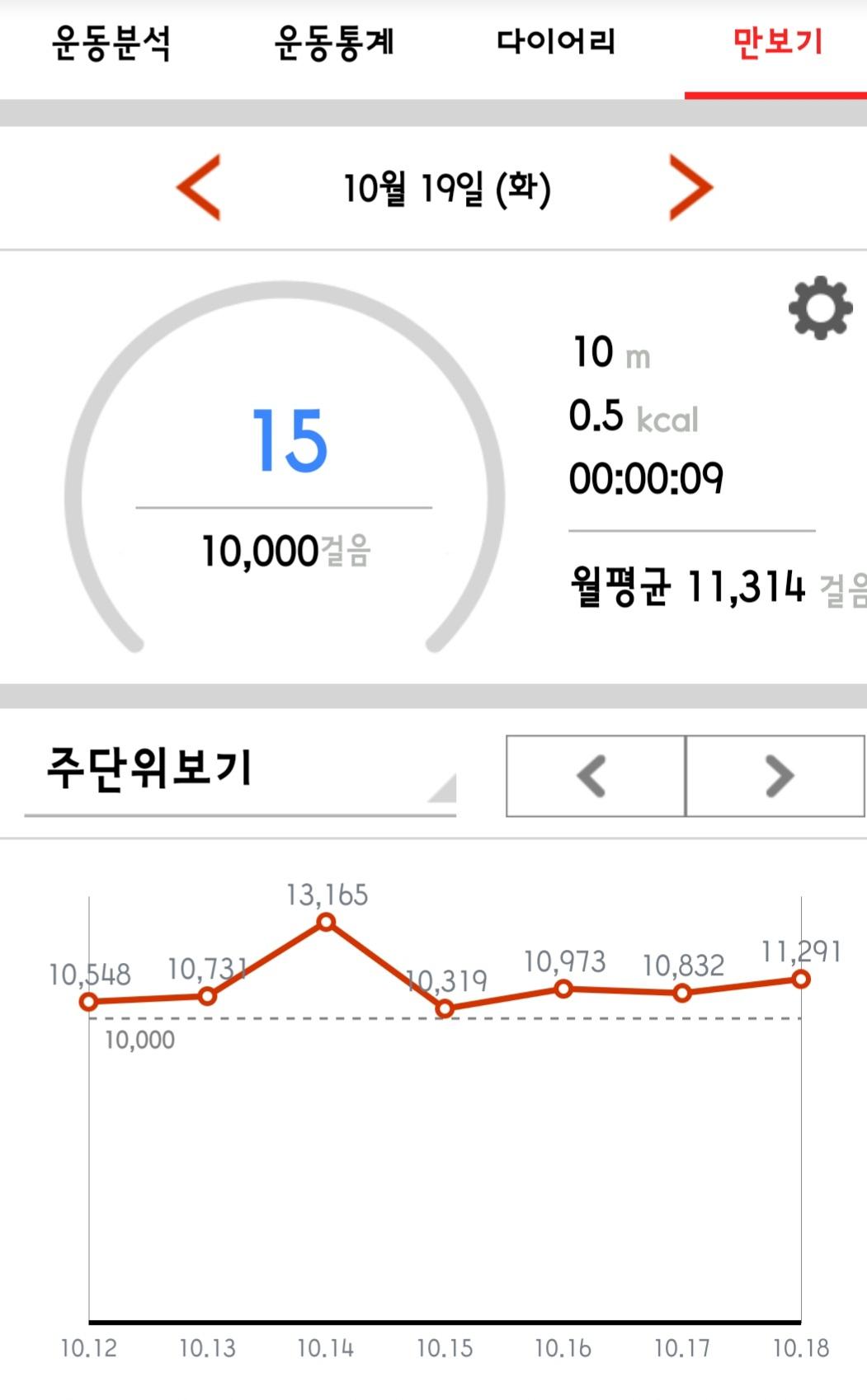The image size is (867, 1400).
Task: Go to the next day after 10월 19일
Action: (690, 187)
